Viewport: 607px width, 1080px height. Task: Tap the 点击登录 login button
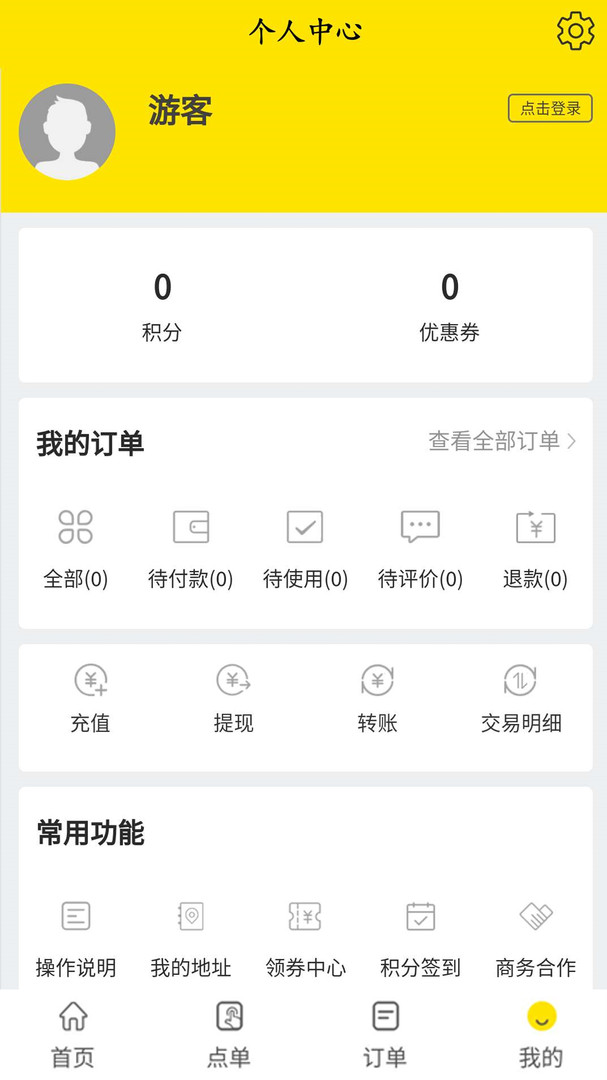tap(550, 108)
